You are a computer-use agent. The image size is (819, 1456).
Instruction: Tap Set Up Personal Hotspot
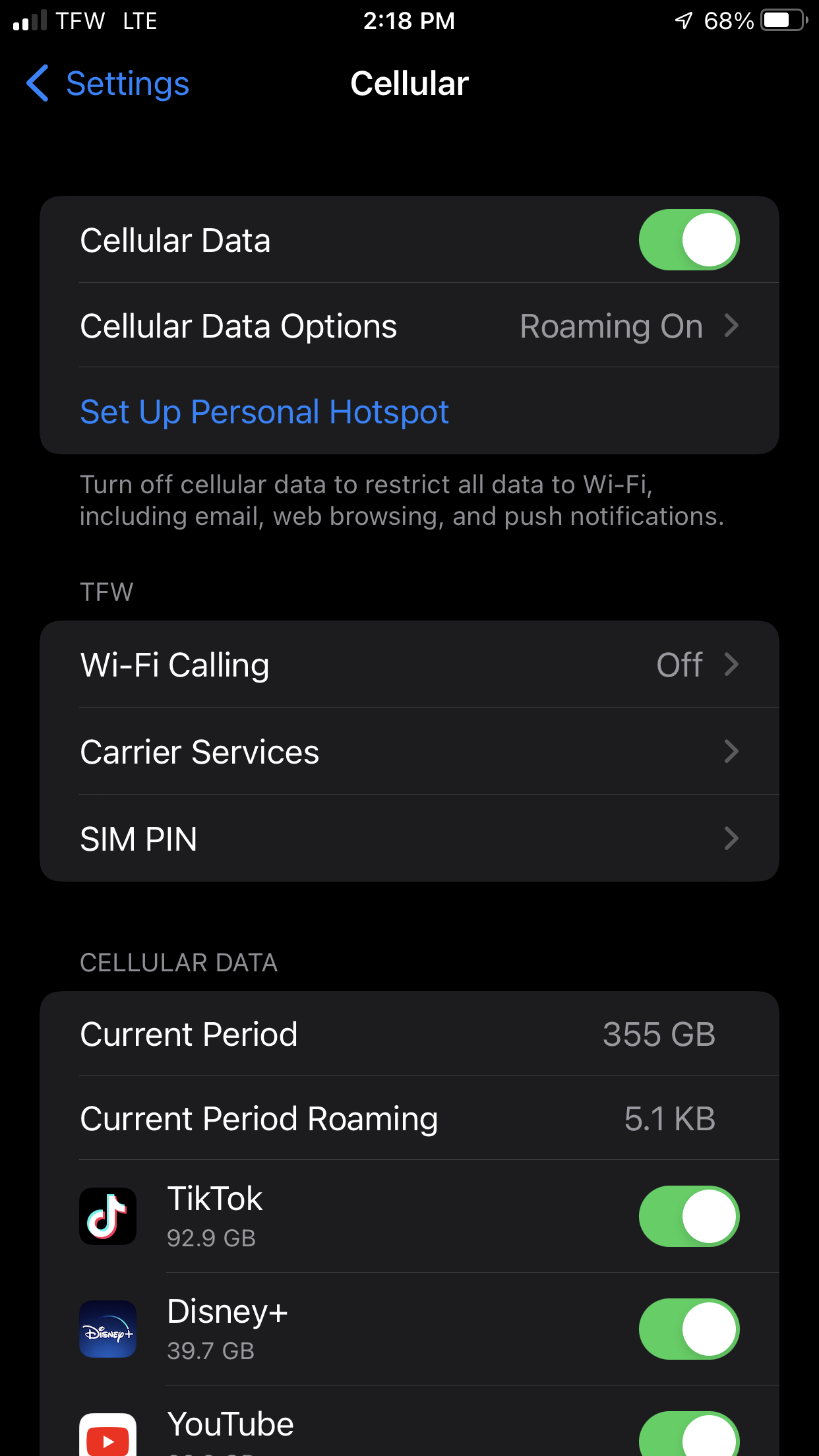[264, 412]
